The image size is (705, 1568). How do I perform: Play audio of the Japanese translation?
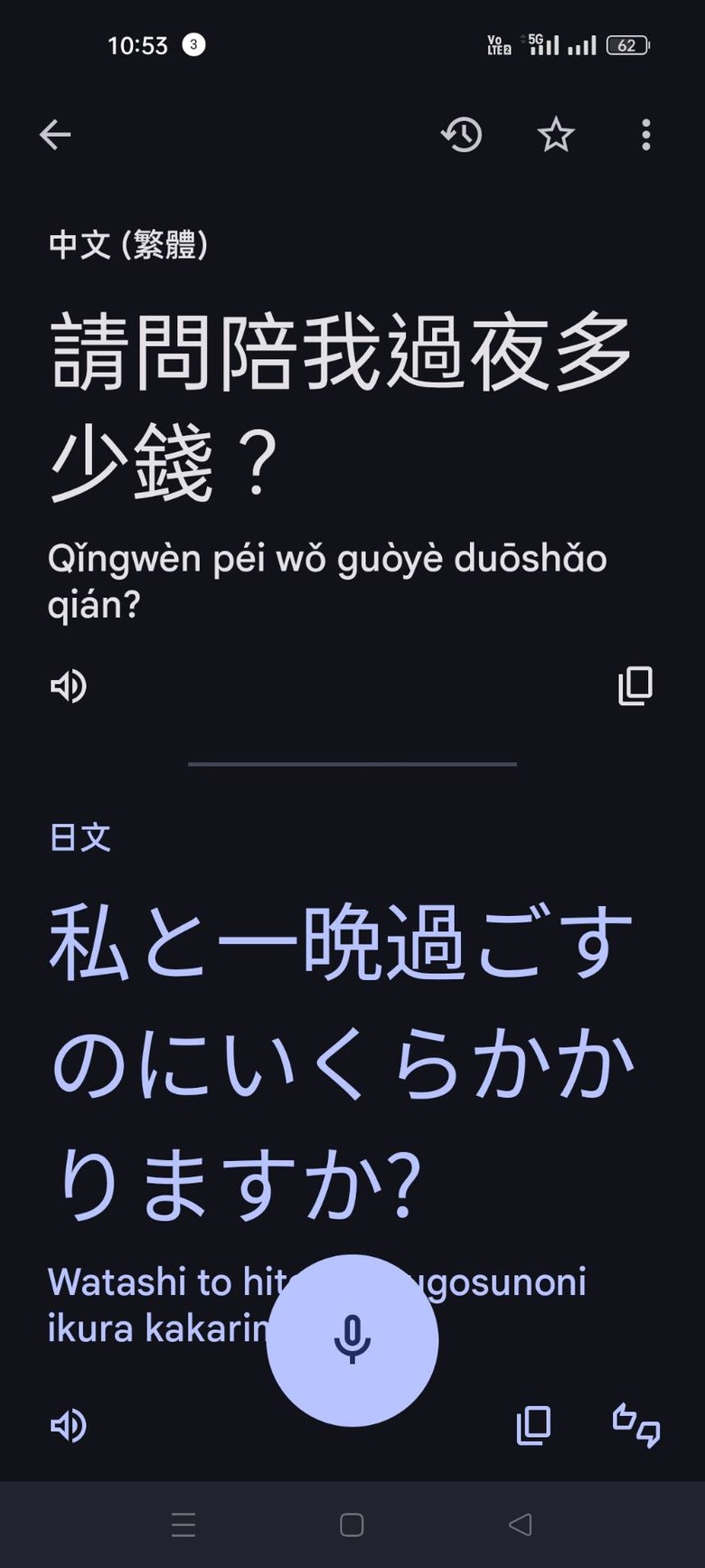point(69,1426)
